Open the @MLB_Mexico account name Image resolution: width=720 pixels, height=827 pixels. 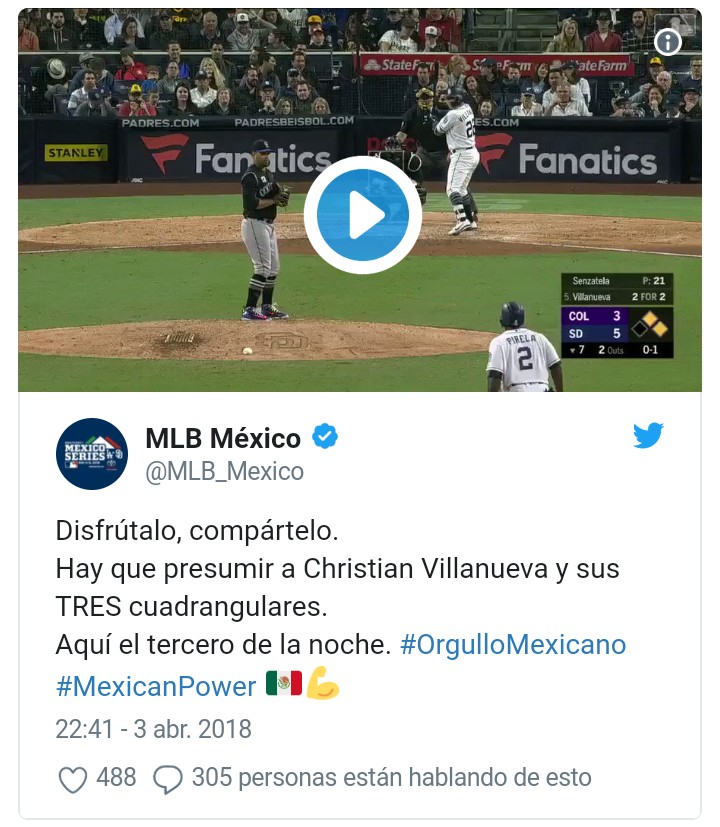coord(224,470)
